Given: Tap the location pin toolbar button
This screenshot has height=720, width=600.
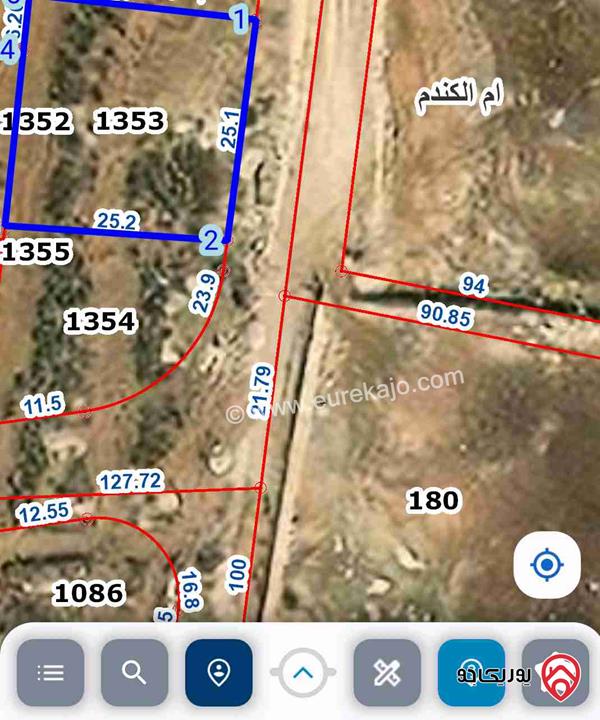Looking at the screenshot, I should [218, 673].
